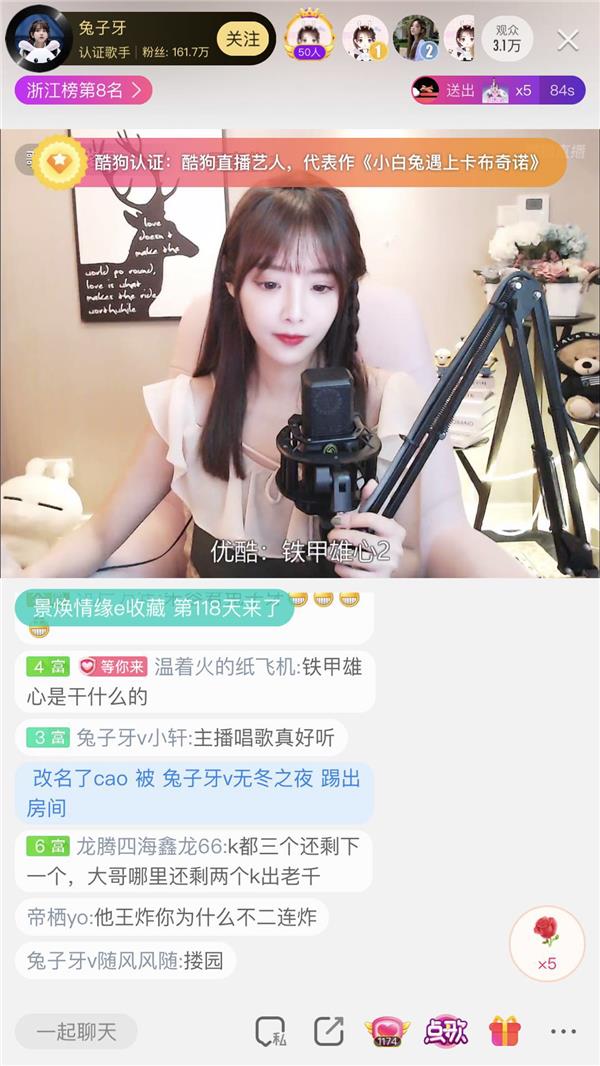
Task: Tap comment from 温着火的纸飞机
Action: click(195, 681)
